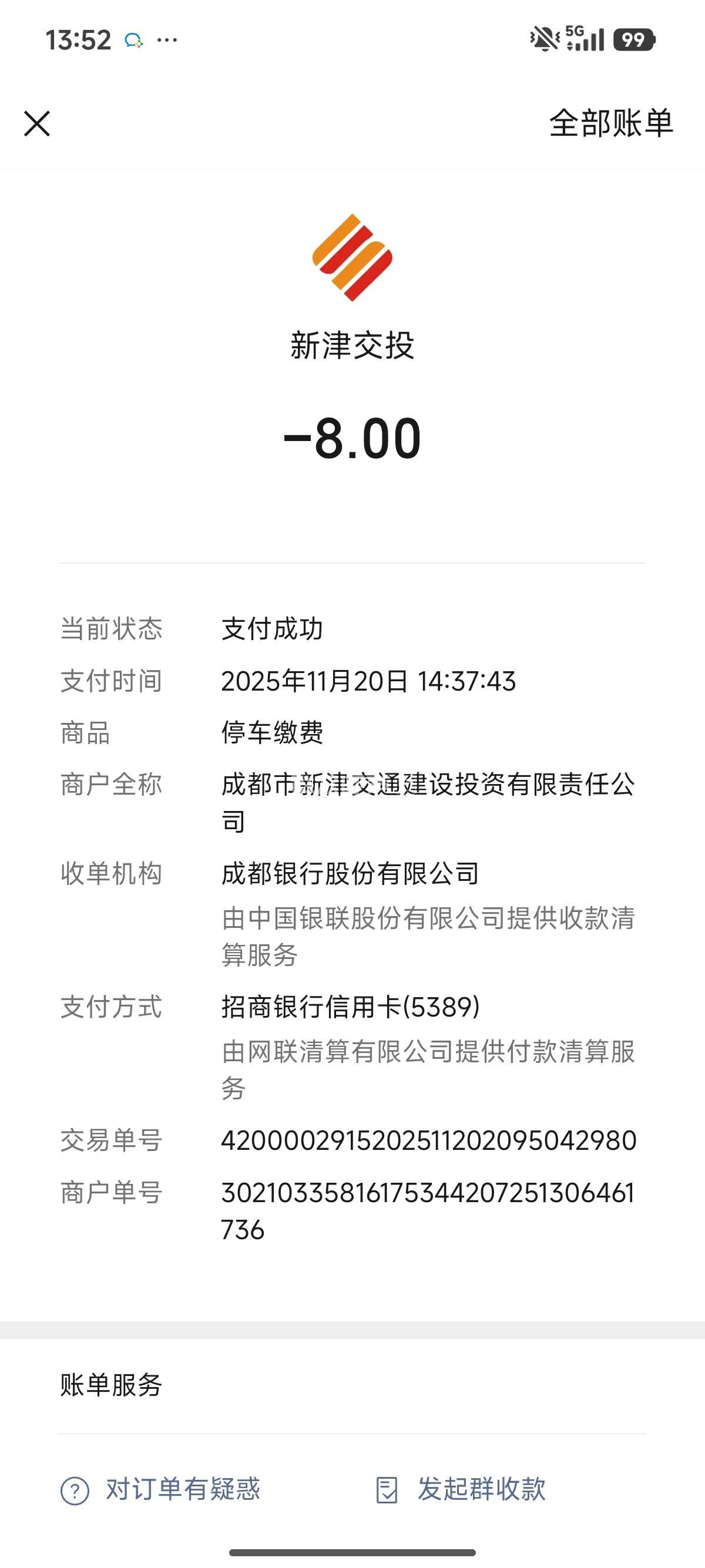705x1568 pixels.
Task: Close the payment detail page
Action: point(37,123)
